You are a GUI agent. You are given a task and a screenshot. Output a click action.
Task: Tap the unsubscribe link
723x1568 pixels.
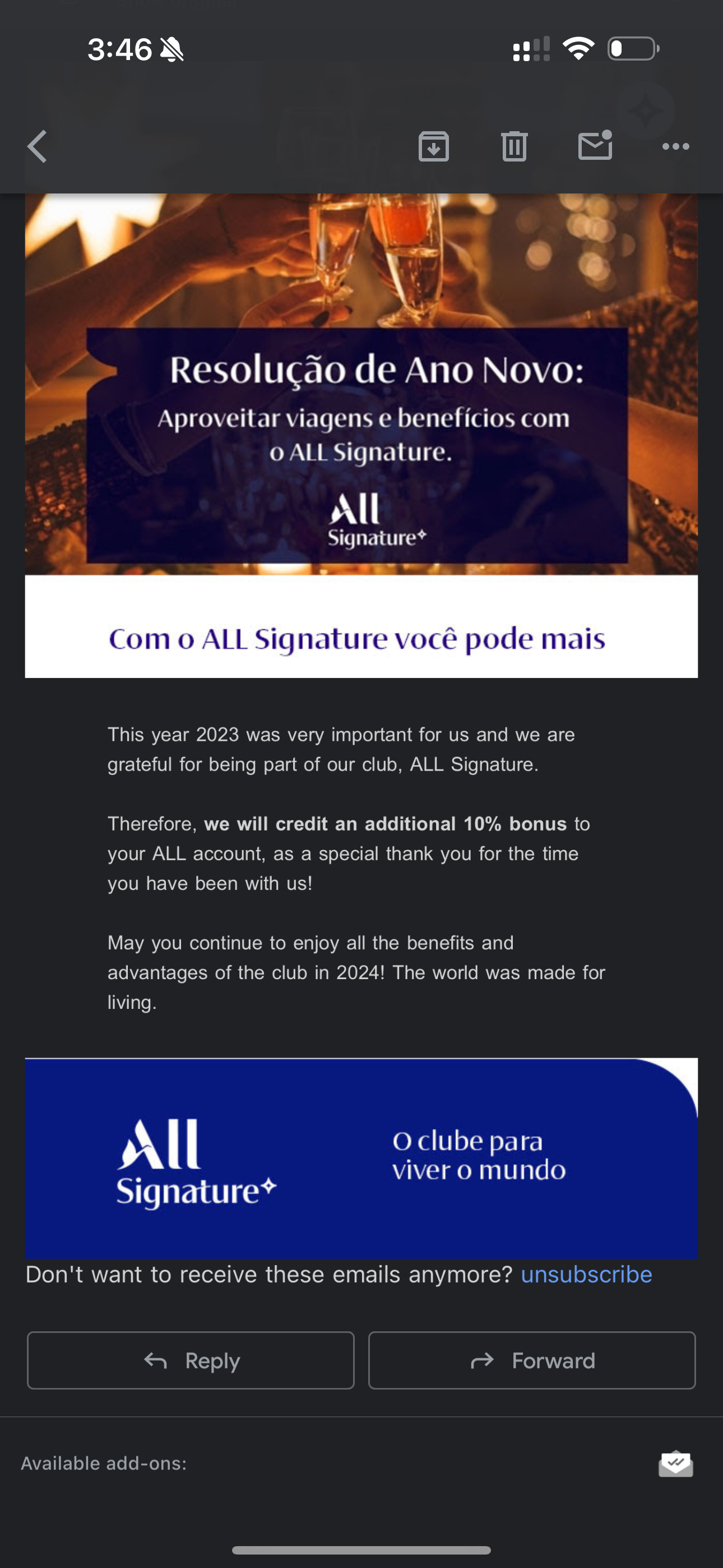click(586, 1274)
